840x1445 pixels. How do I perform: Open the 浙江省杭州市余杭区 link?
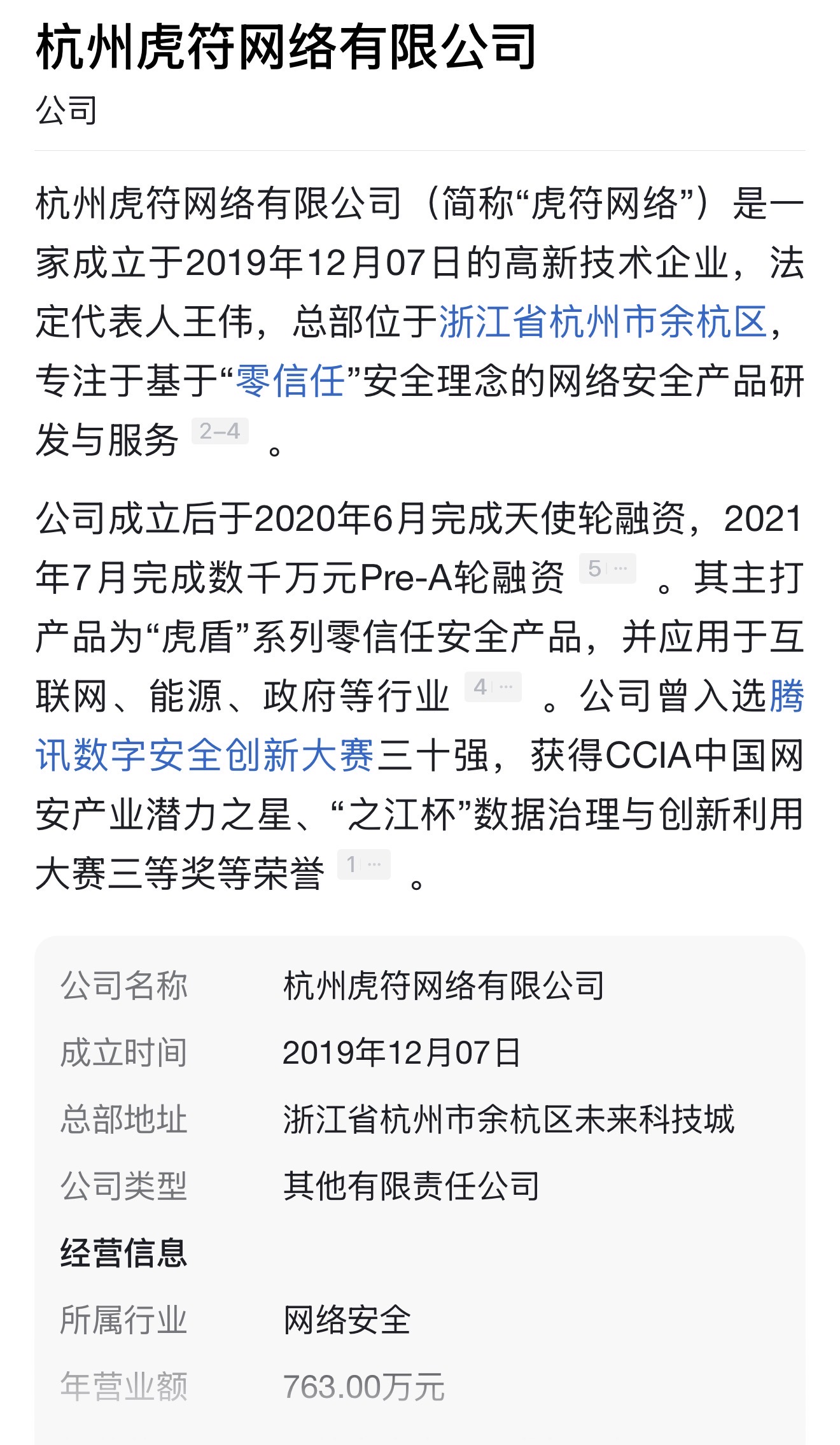point(603,321)
